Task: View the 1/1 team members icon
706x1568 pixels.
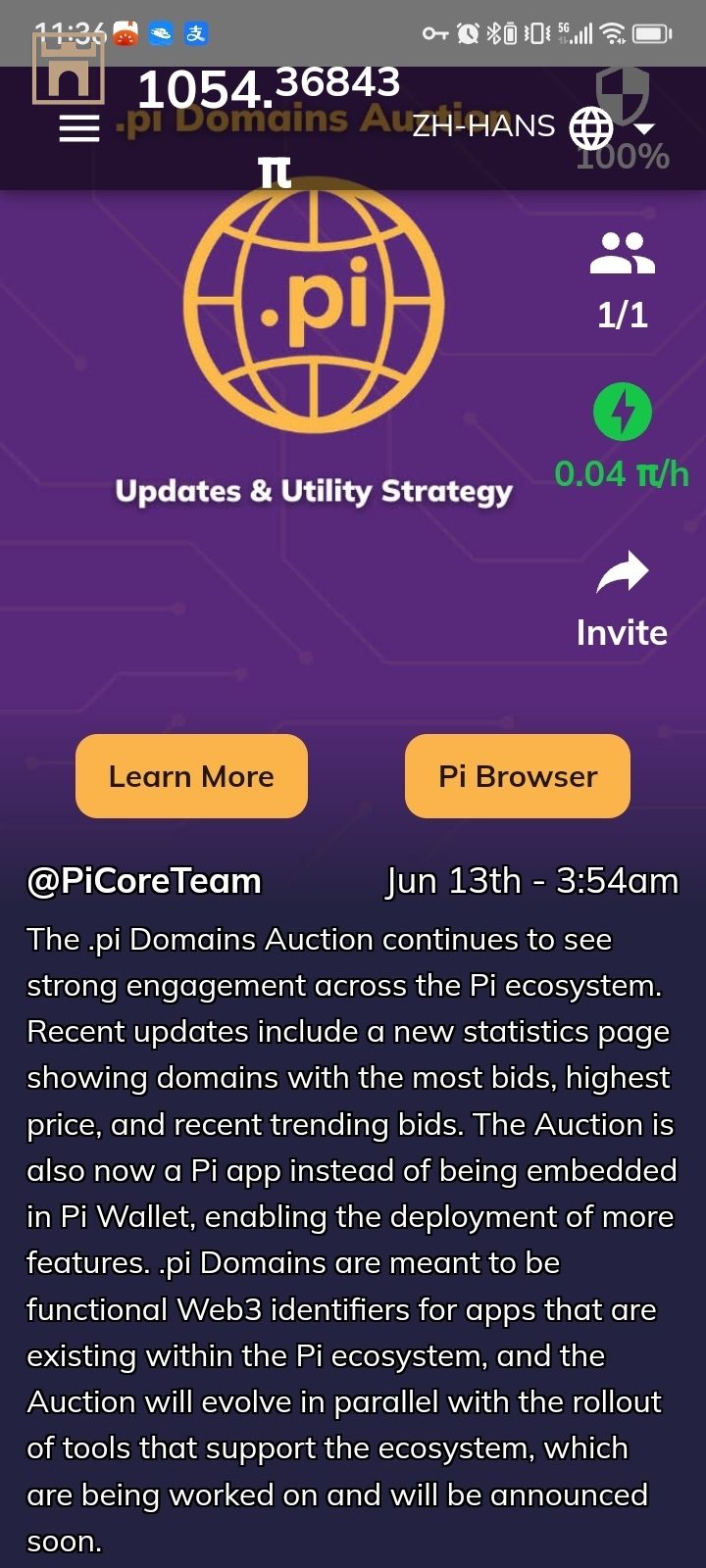Action: click(x=622, y=253)
